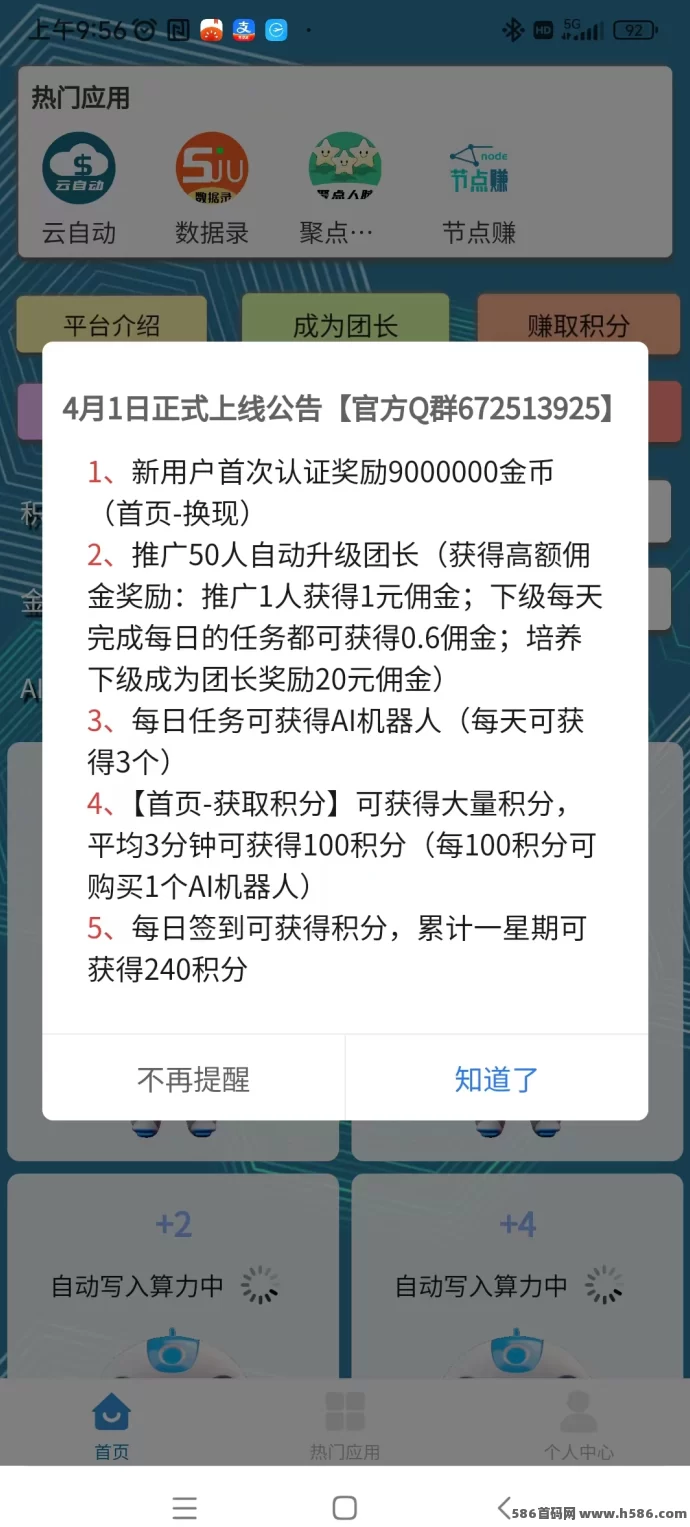Dismiss the announcement with 知道了
The width and height of the screenshot is (690, 1527).
coord(497,1079)
